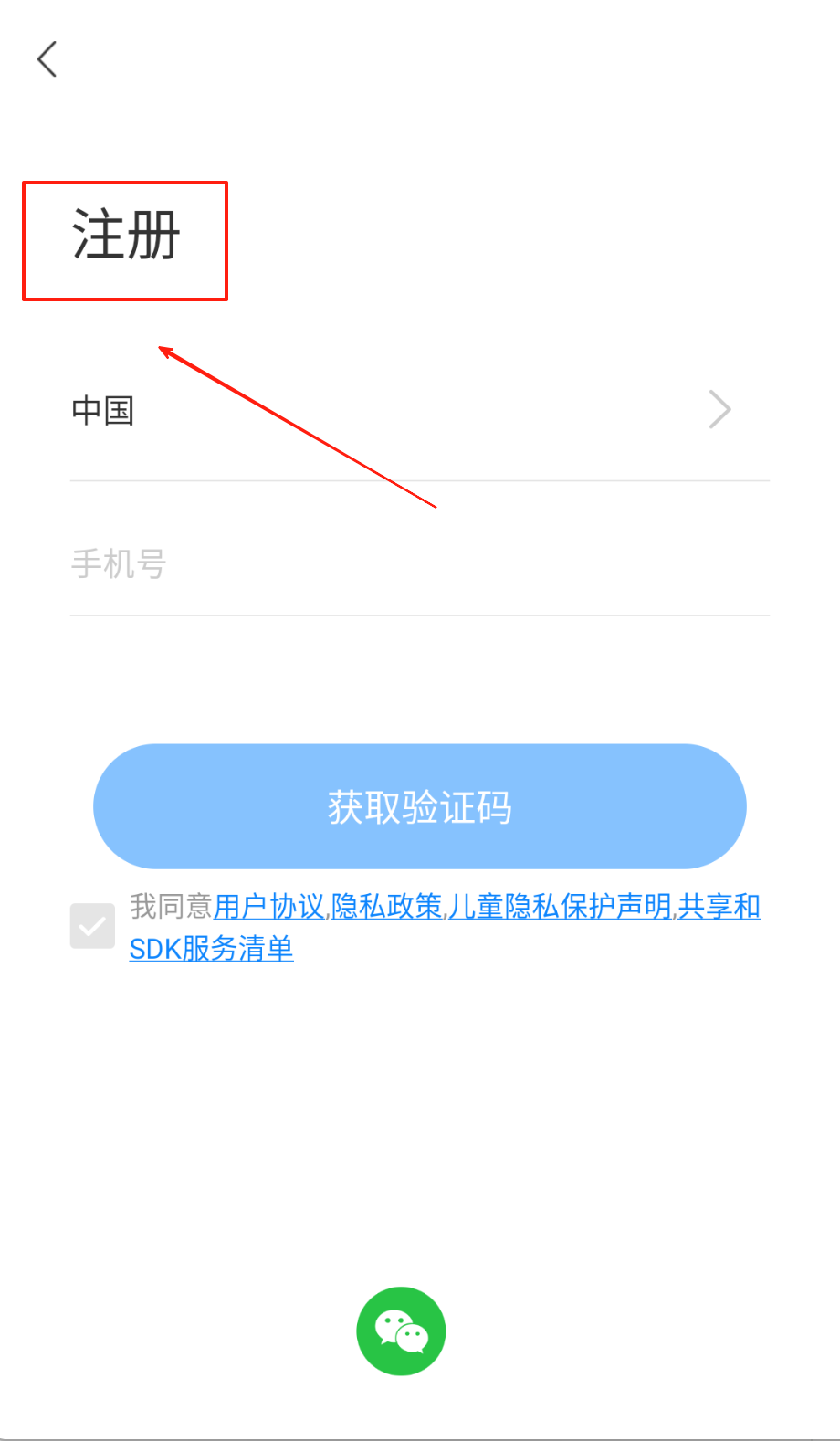This screenshot has width=840, height=1441.
Task: Focus the 手机号 phone number field
Action: click(418, 564)
